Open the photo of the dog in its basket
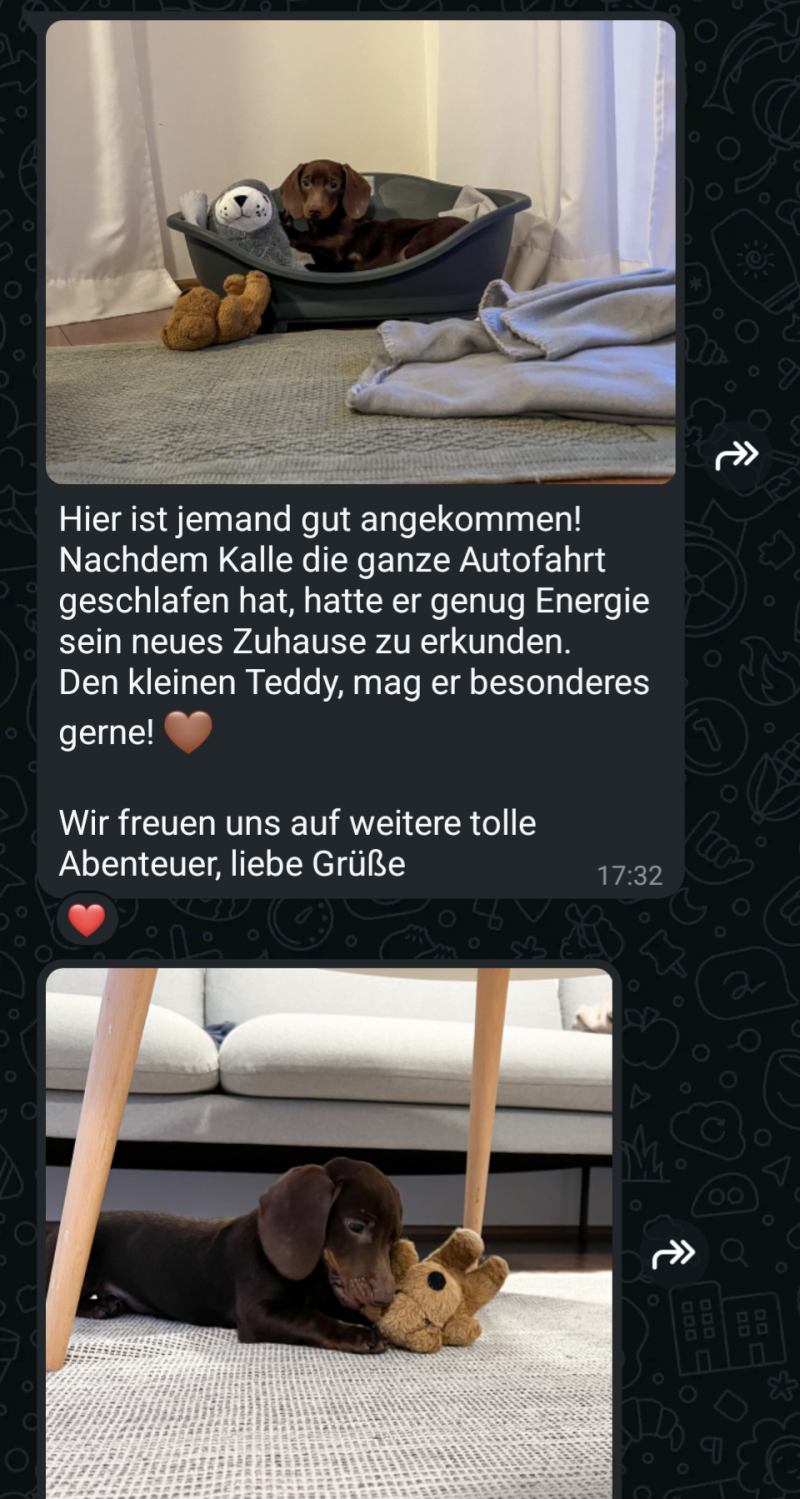The height and width of the screenshot is (1499, 800). point(360,252)
